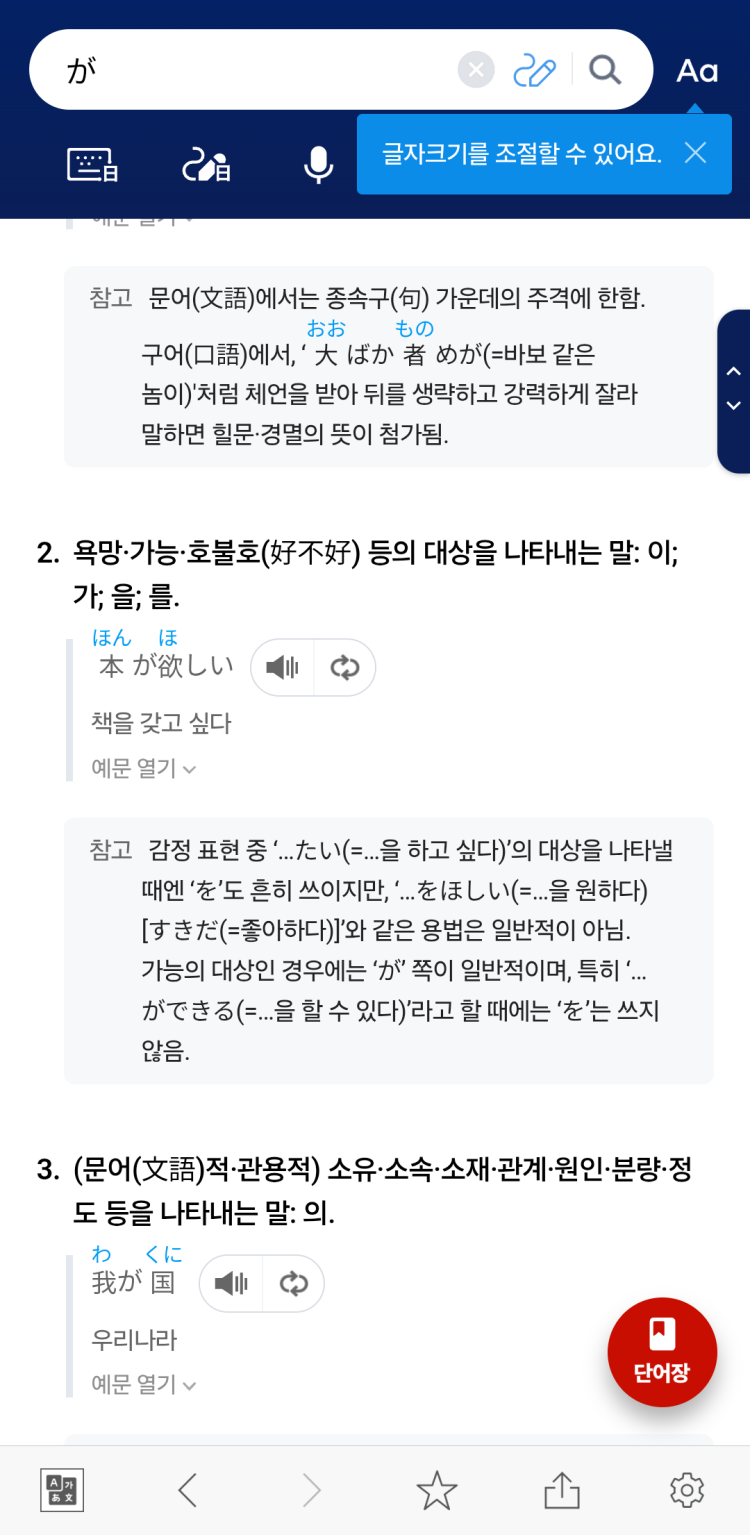Open the keyboard input mode

[92, 165]
